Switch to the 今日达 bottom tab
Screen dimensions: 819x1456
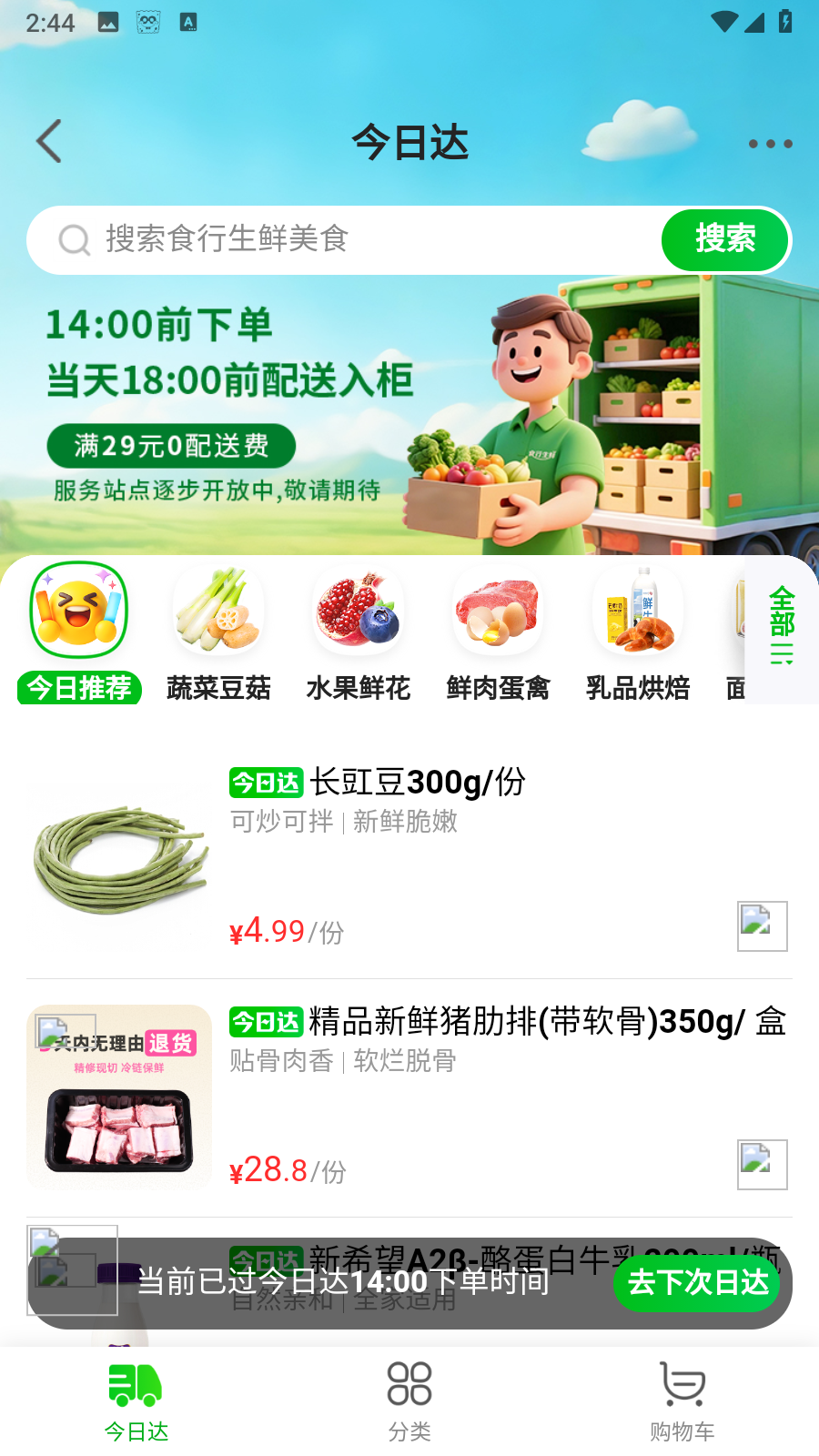point(136,1401)
